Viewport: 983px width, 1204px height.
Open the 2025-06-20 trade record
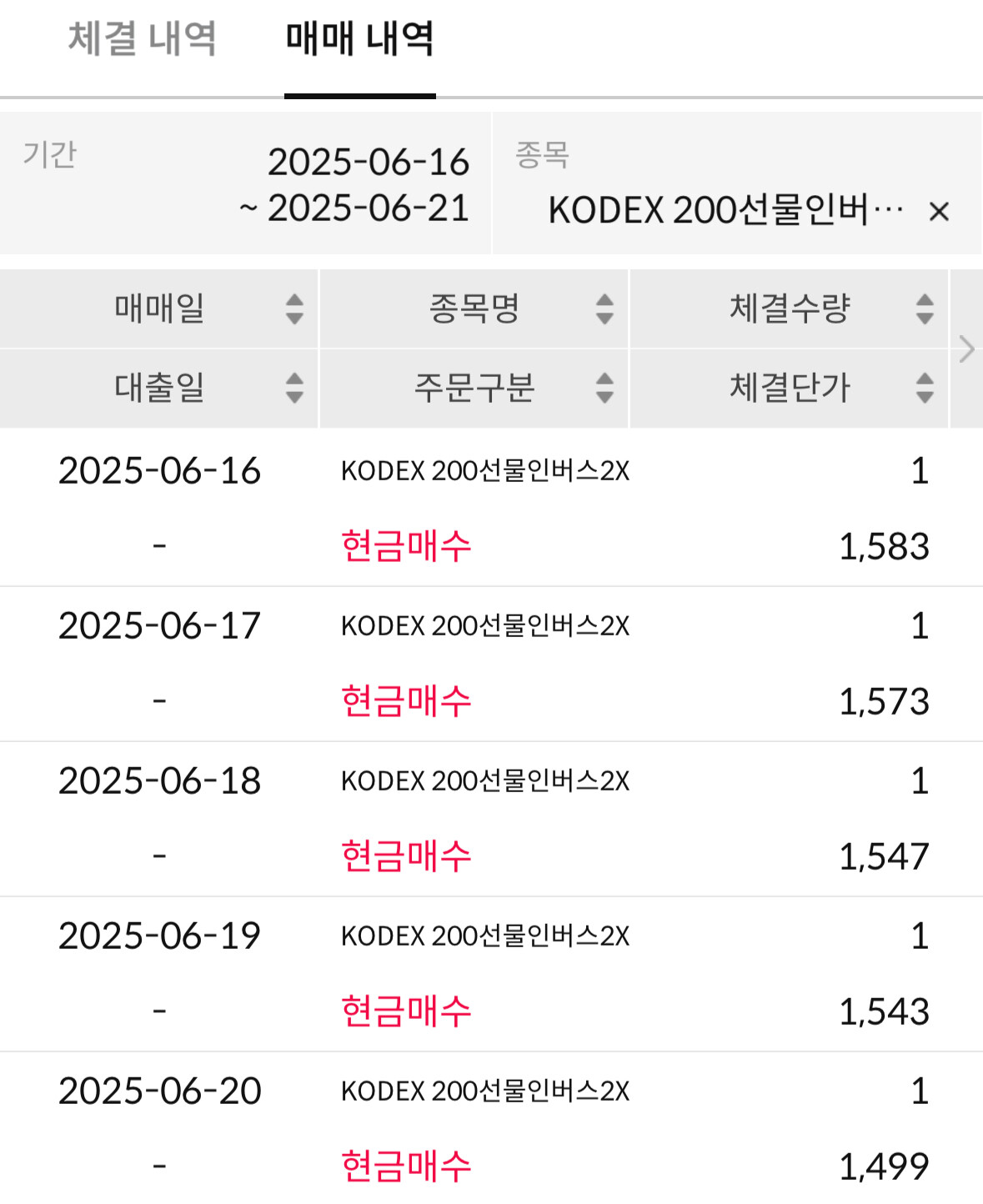coord(491,1128)
